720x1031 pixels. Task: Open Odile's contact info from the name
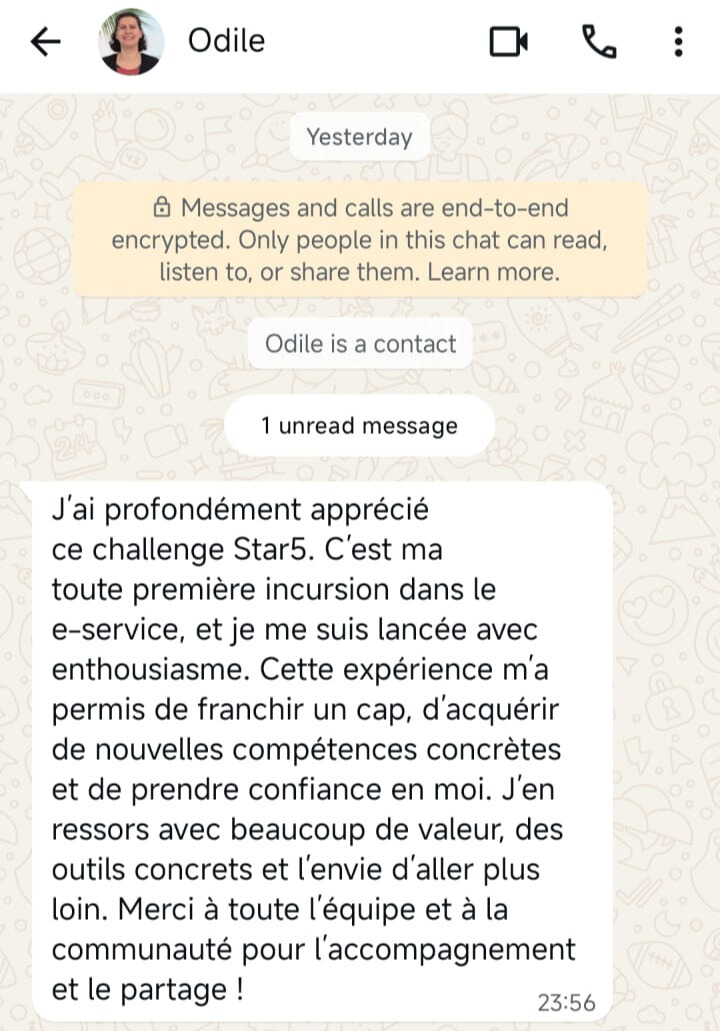227,42
